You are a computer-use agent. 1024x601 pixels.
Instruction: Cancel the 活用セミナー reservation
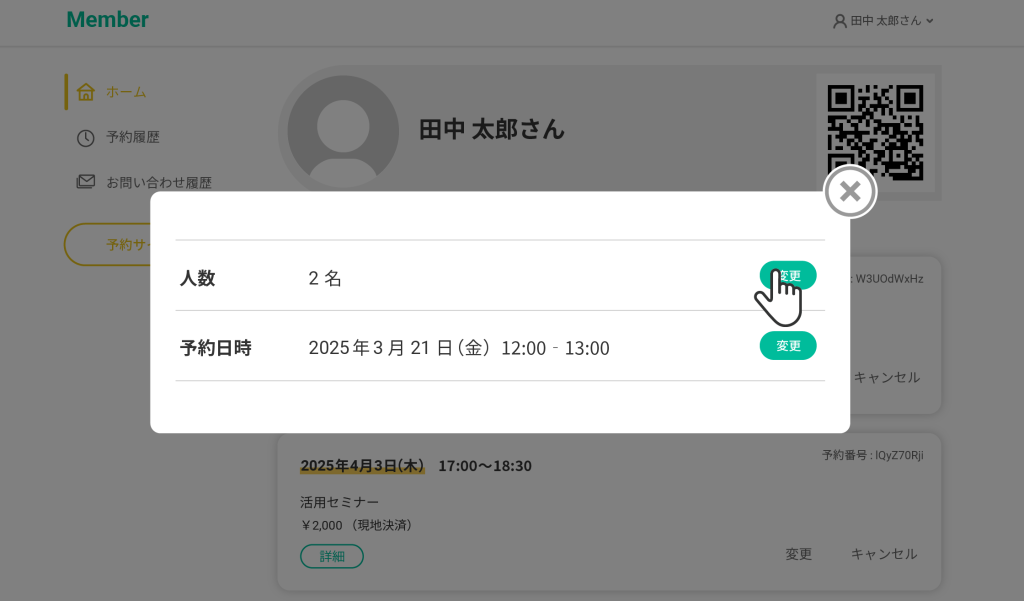(x=884, y=554)
